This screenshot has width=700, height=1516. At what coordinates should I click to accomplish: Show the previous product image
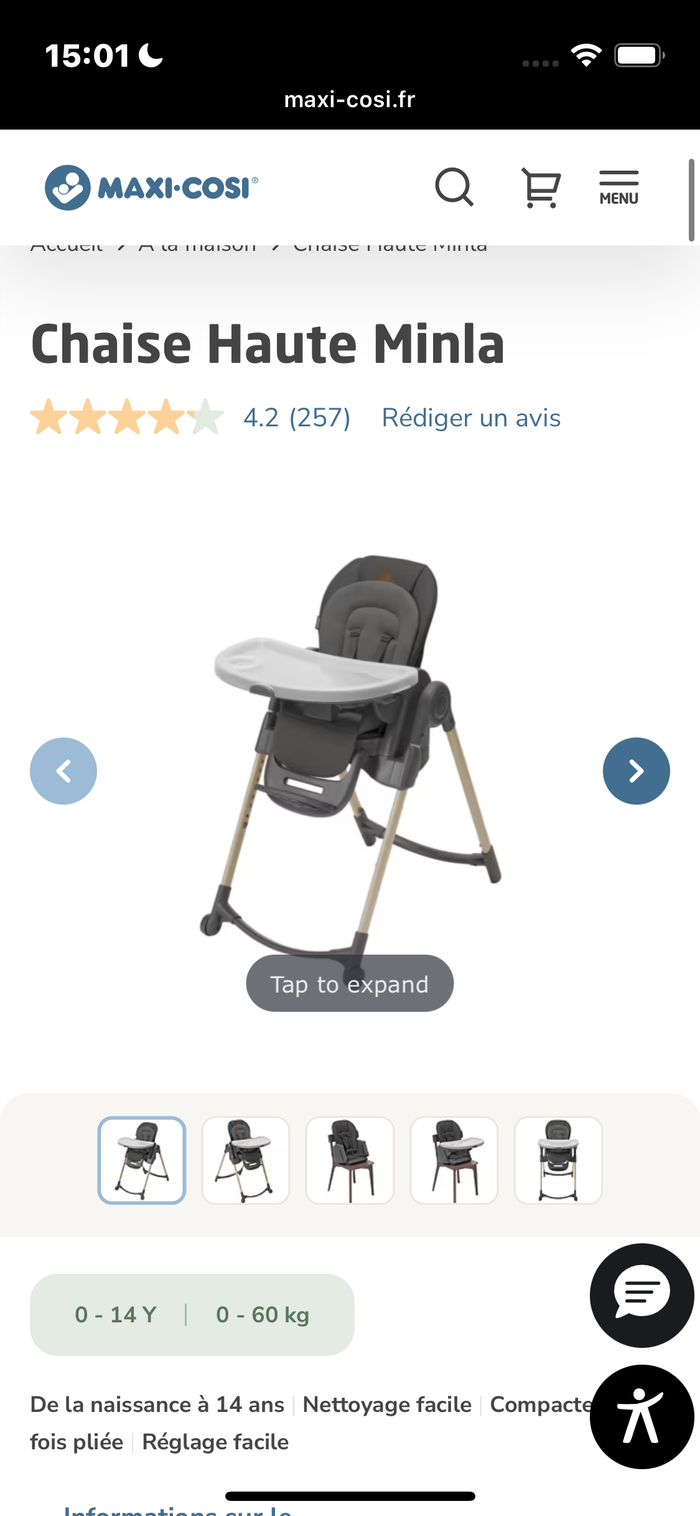(64, 771)
